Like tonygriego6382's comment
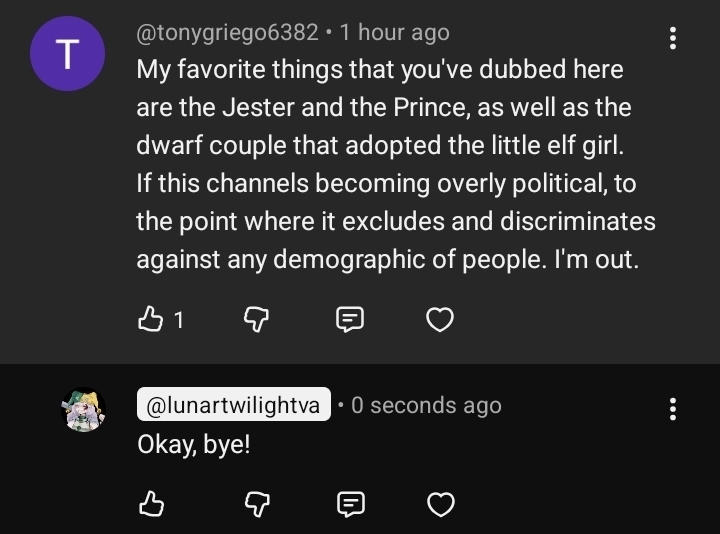Screen dimensions: 720x534 pos(150,320)
